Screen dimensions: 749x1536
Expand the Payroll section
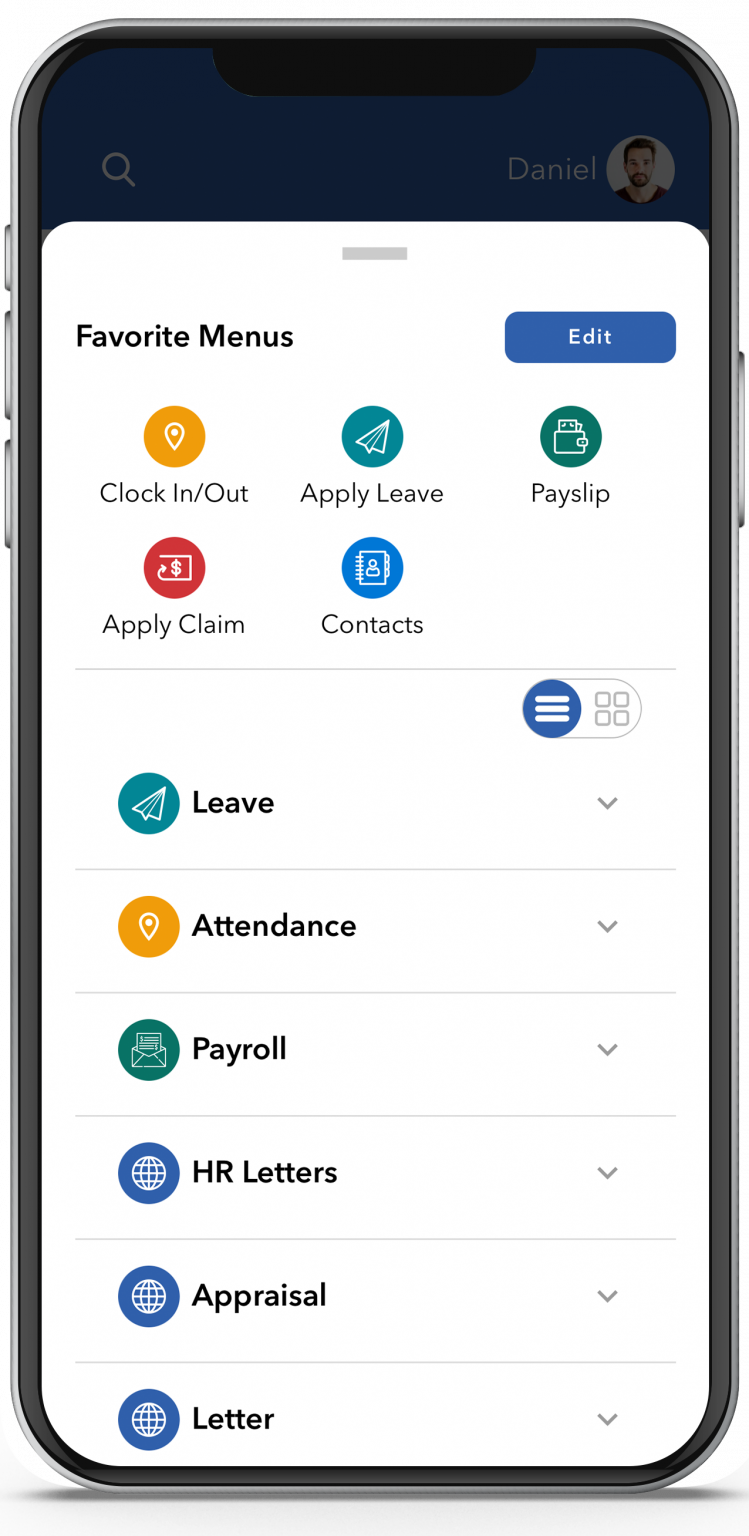tap(375, 1050)
